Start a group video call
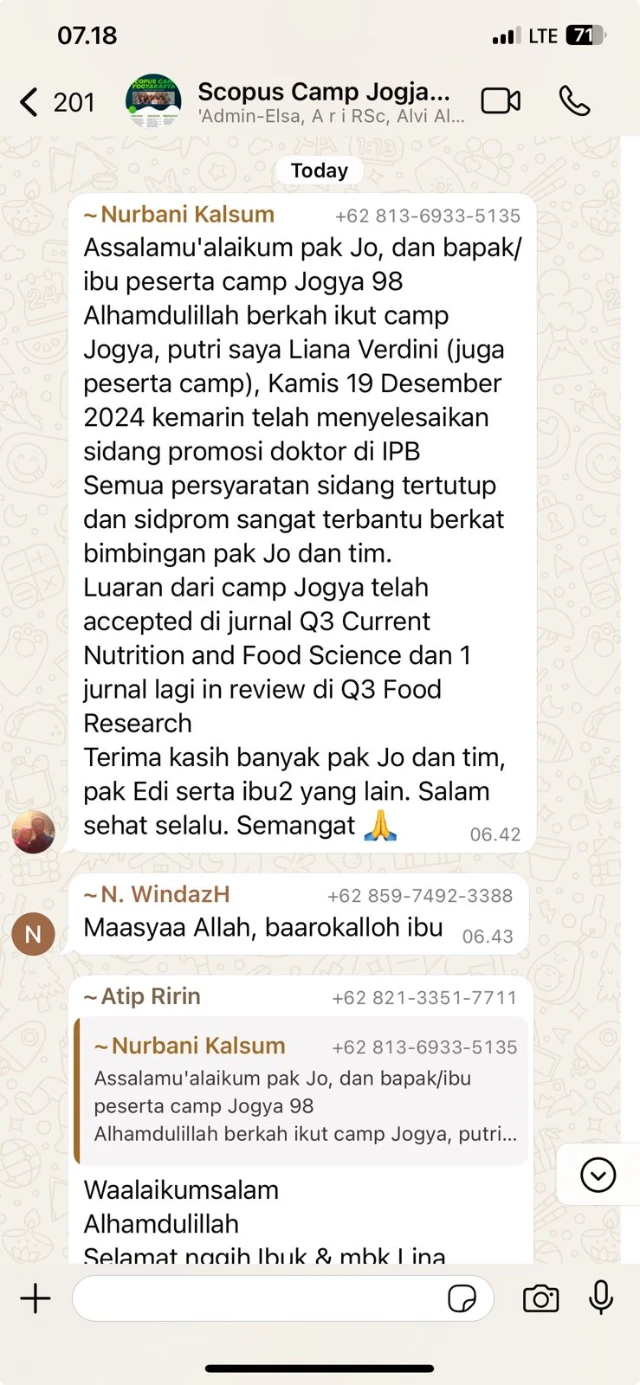This screenshot has height=1385, width=640. click(x=501, y=101)
